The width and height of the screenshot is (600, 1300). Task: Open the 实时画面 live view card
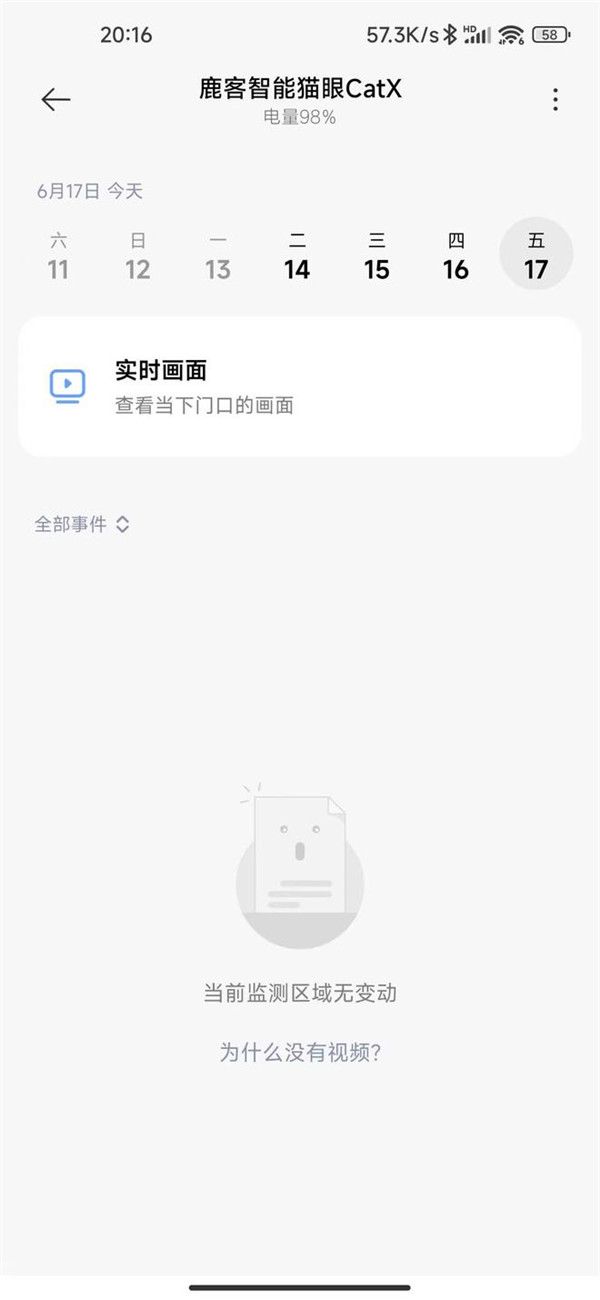click(x=300, y=386)
